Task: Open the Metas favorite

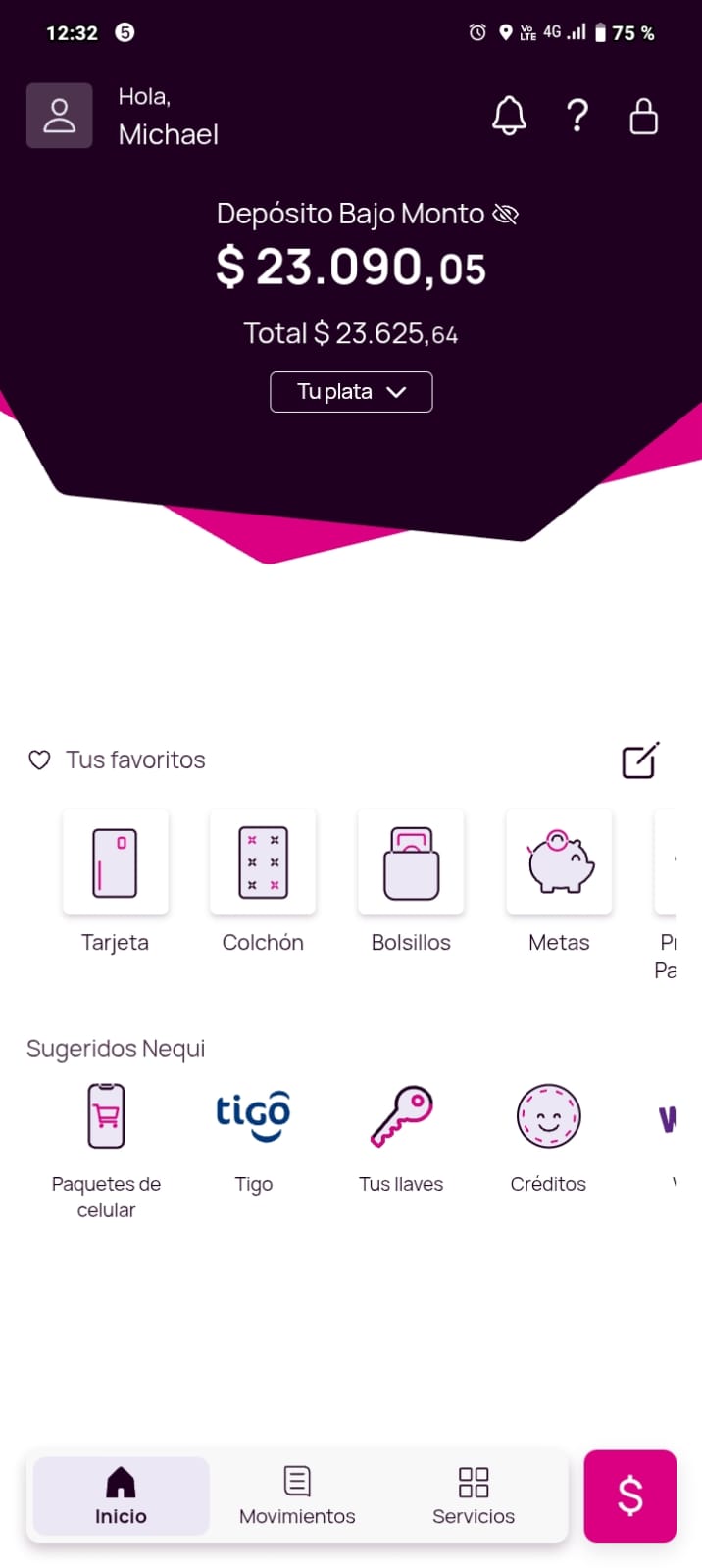Action: point(559,863)
